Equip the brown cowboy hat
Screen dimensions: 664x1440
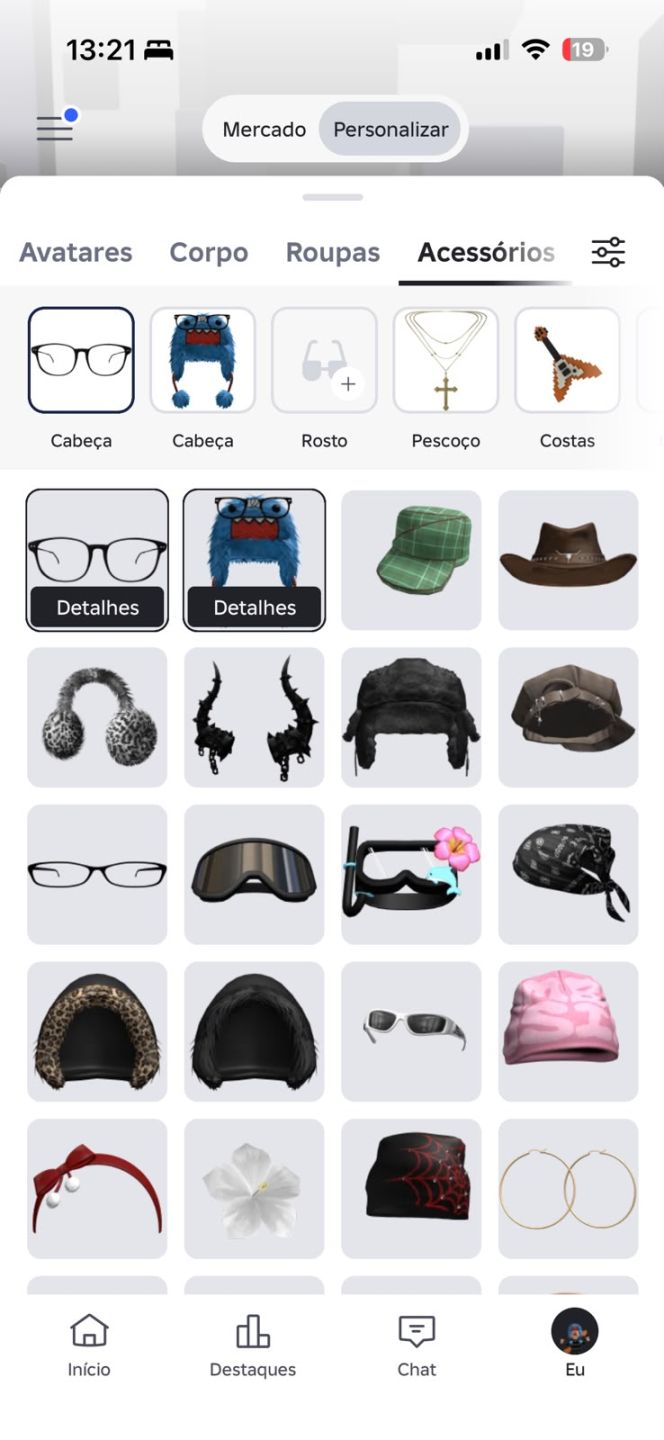tap(568, 560)
